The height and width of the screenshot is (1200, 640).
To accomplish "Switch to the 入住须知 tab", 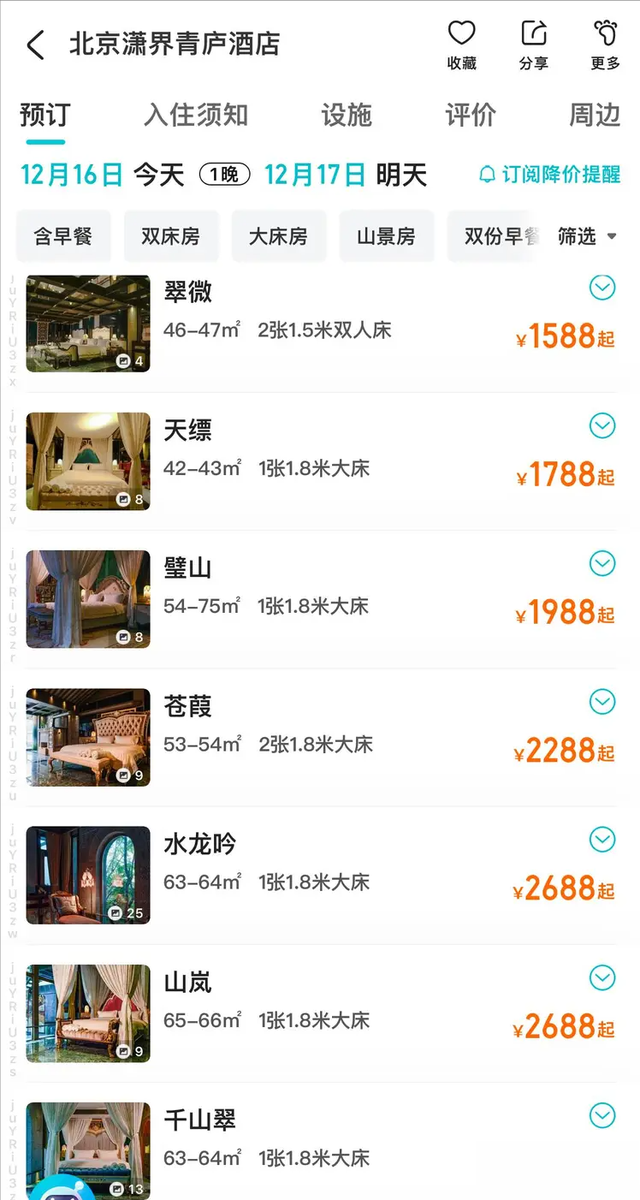I will 196,115.
